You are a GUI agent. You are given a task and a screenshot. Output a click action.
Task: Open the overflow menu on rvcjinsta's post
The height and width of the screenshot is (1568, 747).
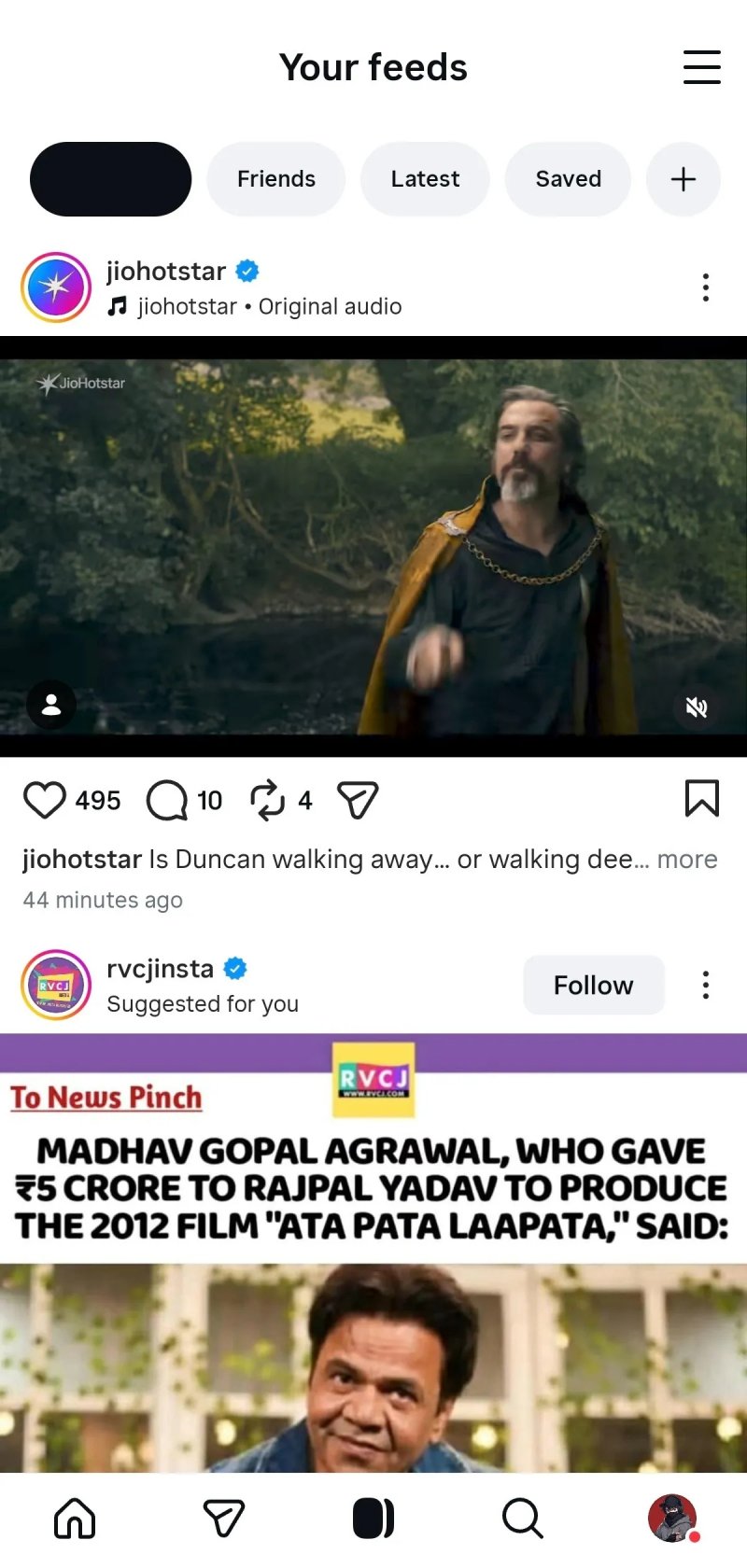tap(706, 985)
